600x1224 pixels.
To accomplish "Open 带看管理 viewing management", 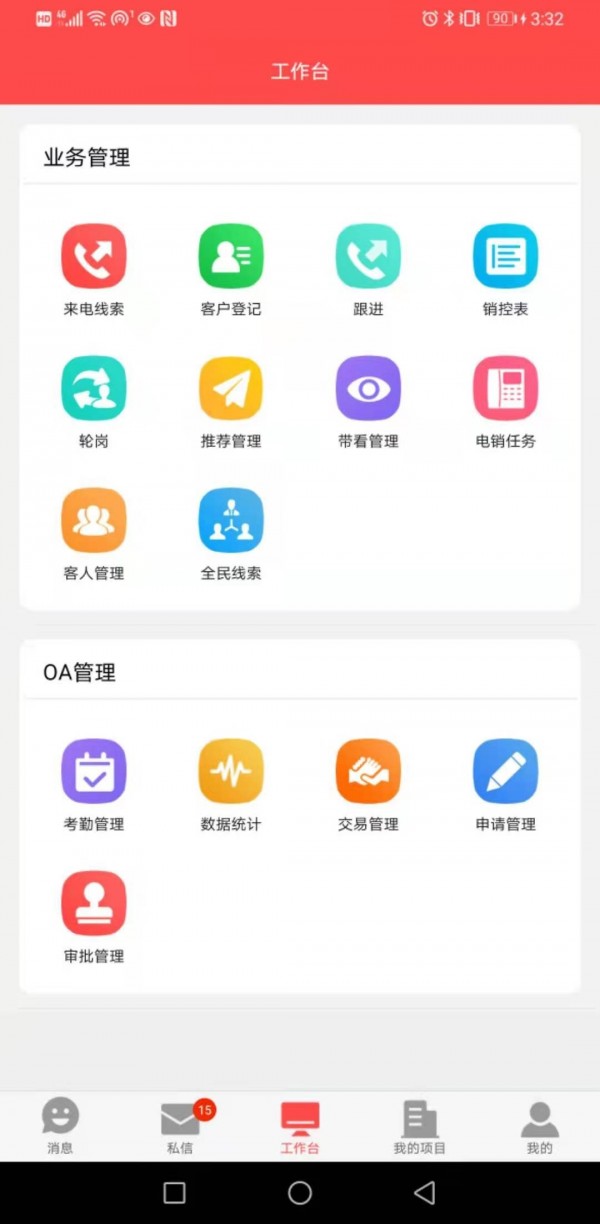I will tap(368, 389).
